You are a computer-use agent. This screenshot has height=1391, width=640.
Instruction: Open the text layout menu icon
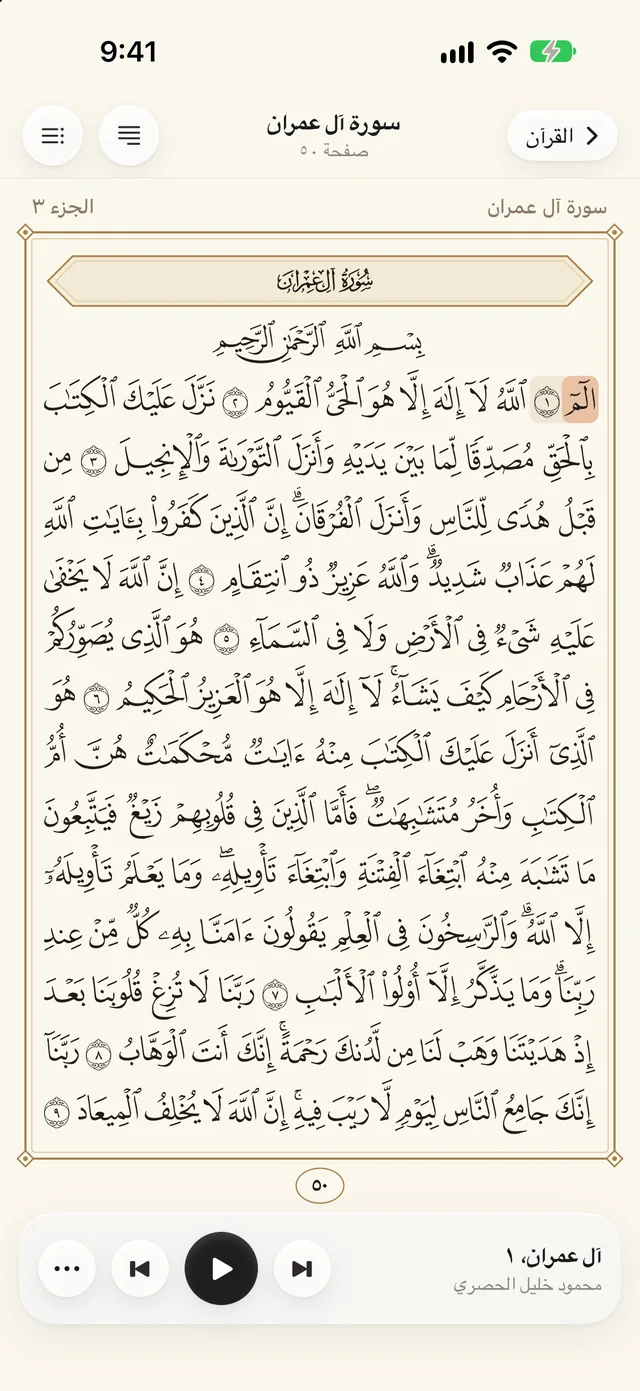pyautogui.click(x=129, y=136)
